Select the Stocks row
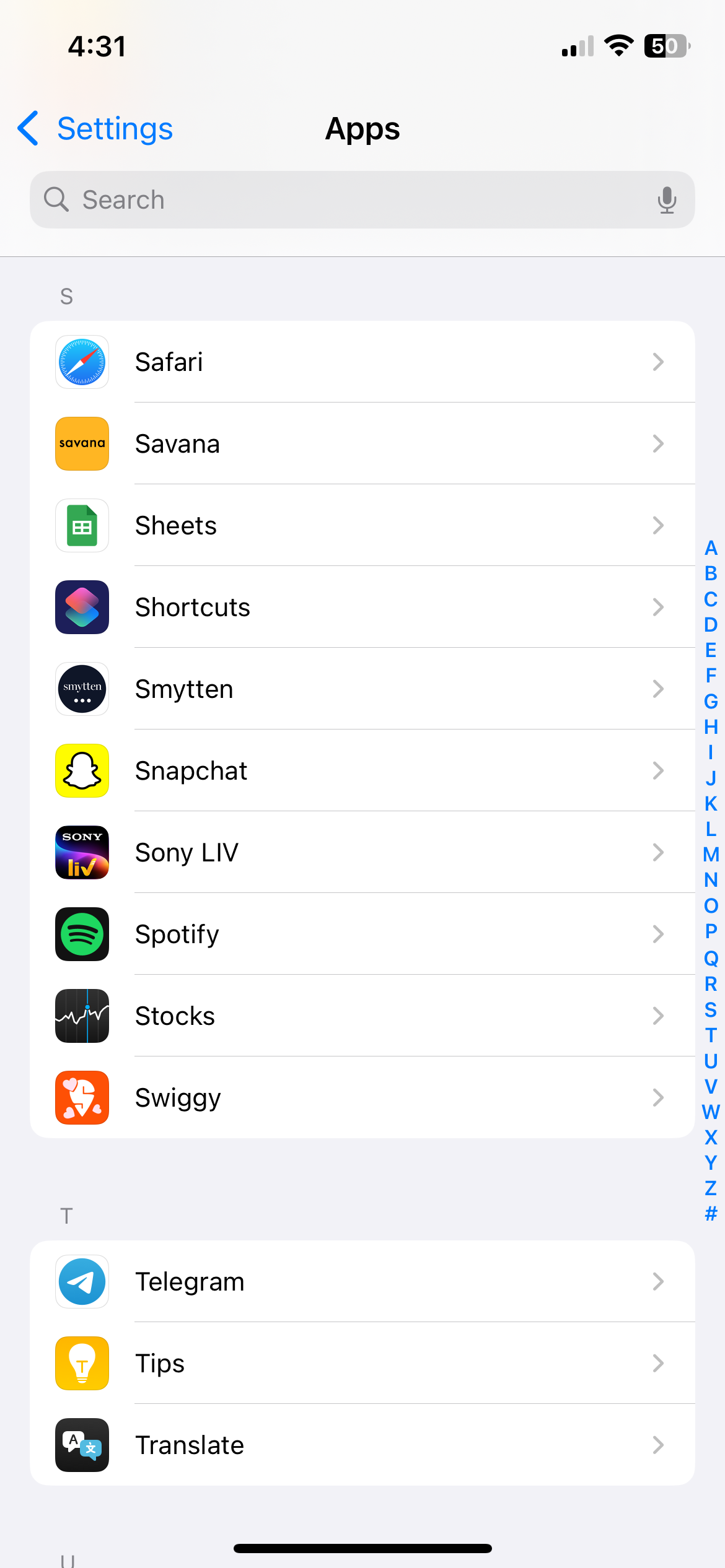The image size is (725, 1568). pyautogui.click(x=362, y=1016)
